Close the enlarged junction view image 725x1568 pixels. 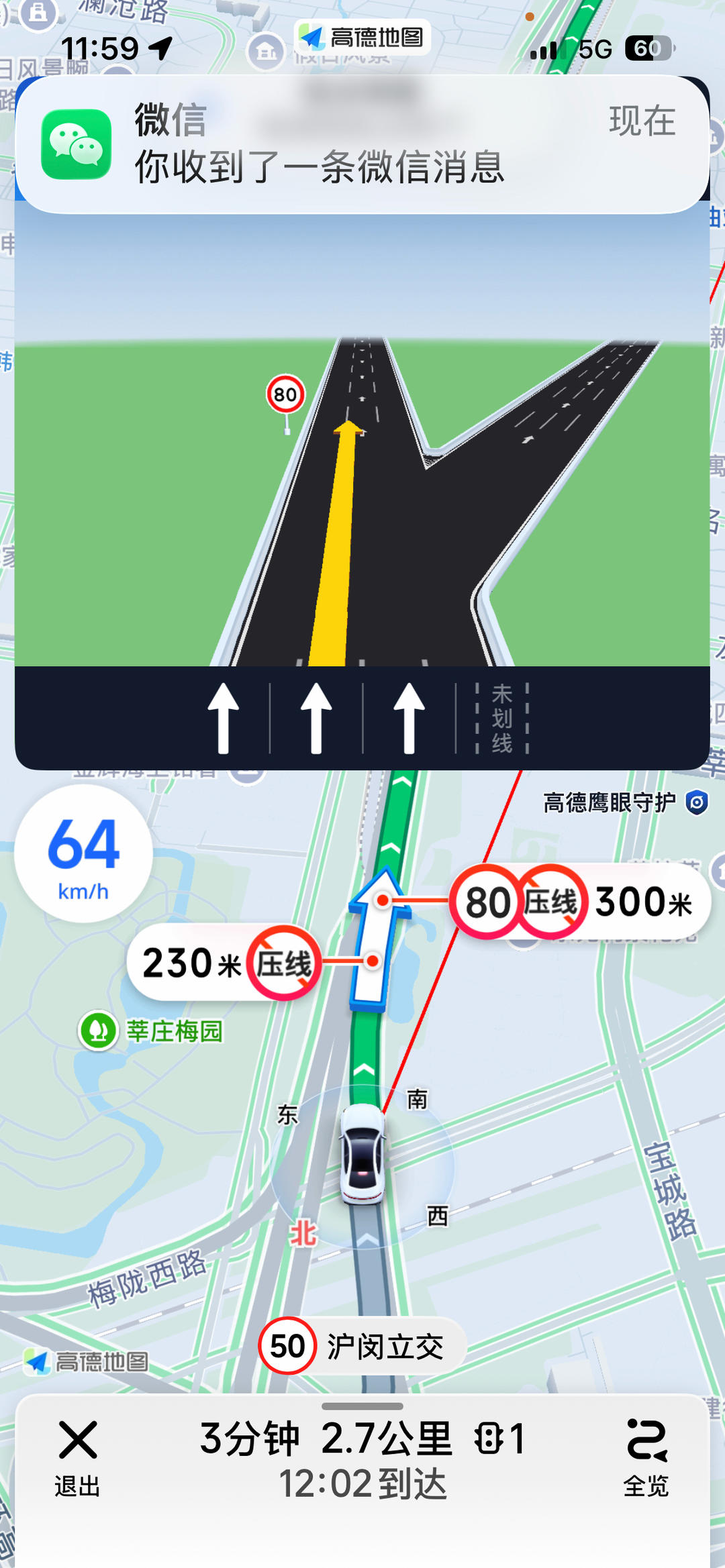[362, 470]
